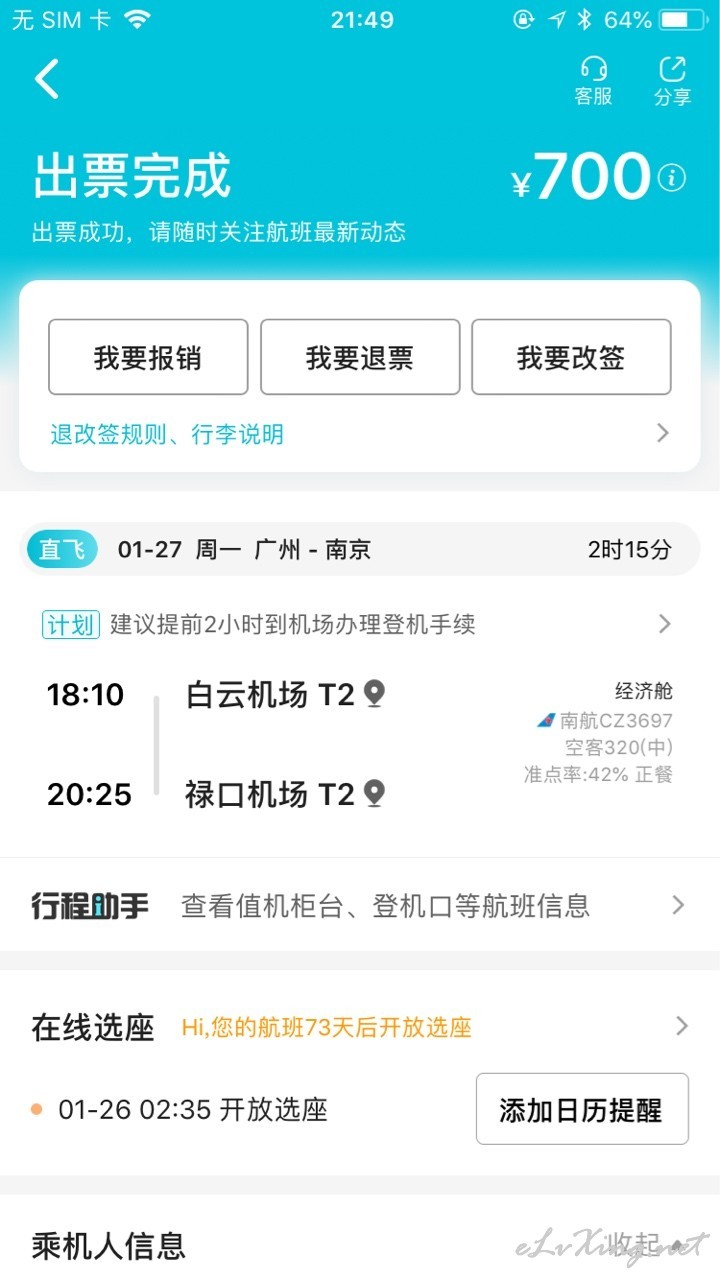Change the flight via 我要改签
Viewport: 720px width, 1280px height.
coord(571,357)
